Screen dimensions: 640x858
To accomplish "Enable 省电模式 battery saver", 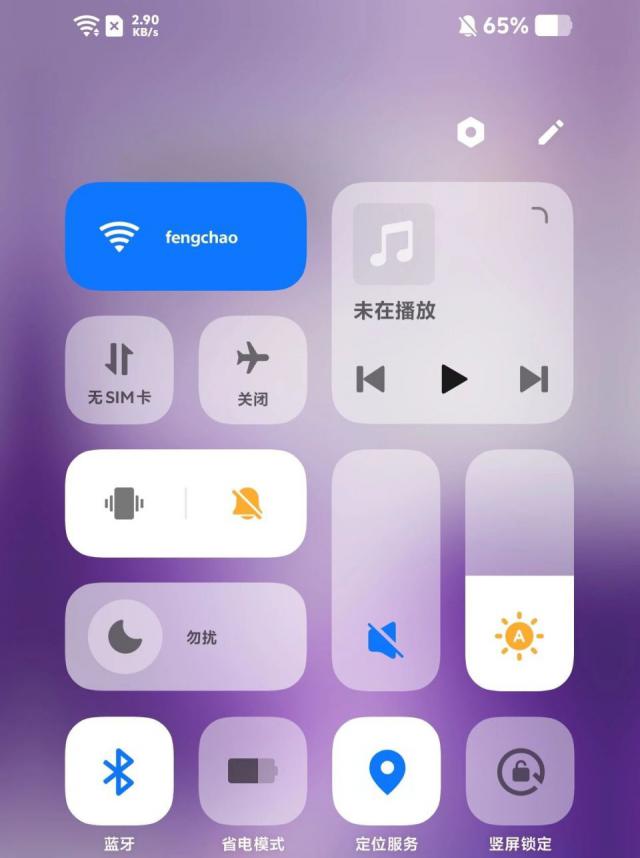I will (253, 771).
